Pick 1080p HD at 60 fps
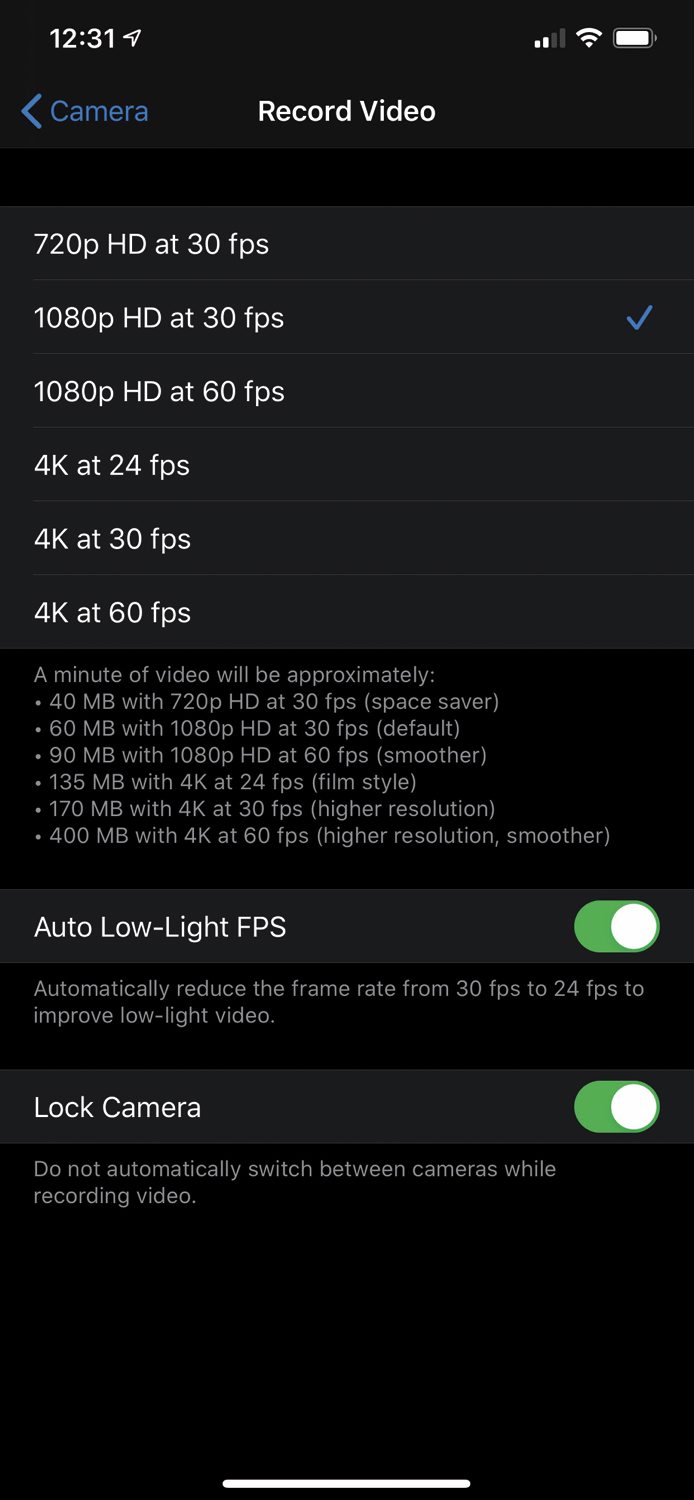The width and height of the screenshot is (694, 1500). pyautogui.click(x=347, y=391)
